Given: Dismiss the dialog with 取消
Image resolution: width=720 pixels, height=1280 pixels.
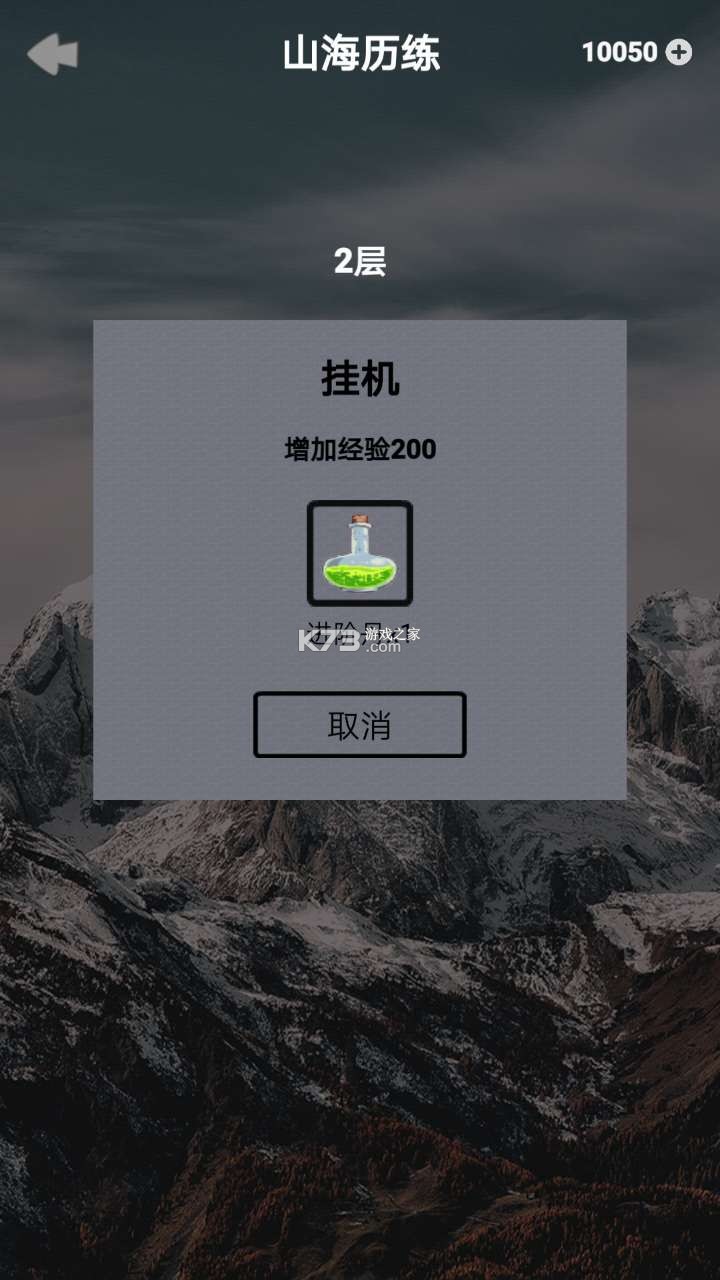Looking at the screenshot, I should (360, 724).
